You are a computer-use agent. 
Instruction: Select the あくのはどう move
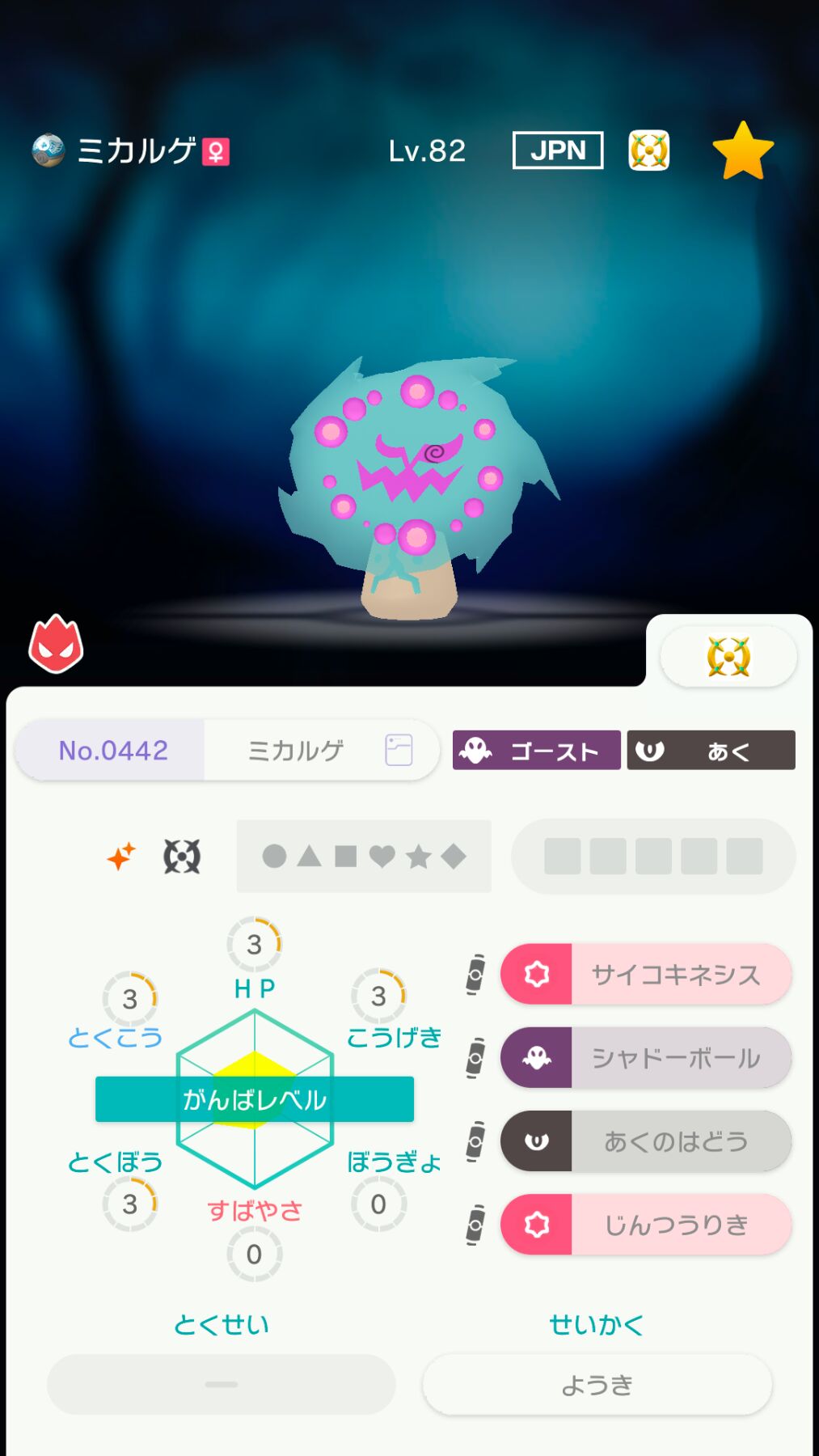(645, 1141)
